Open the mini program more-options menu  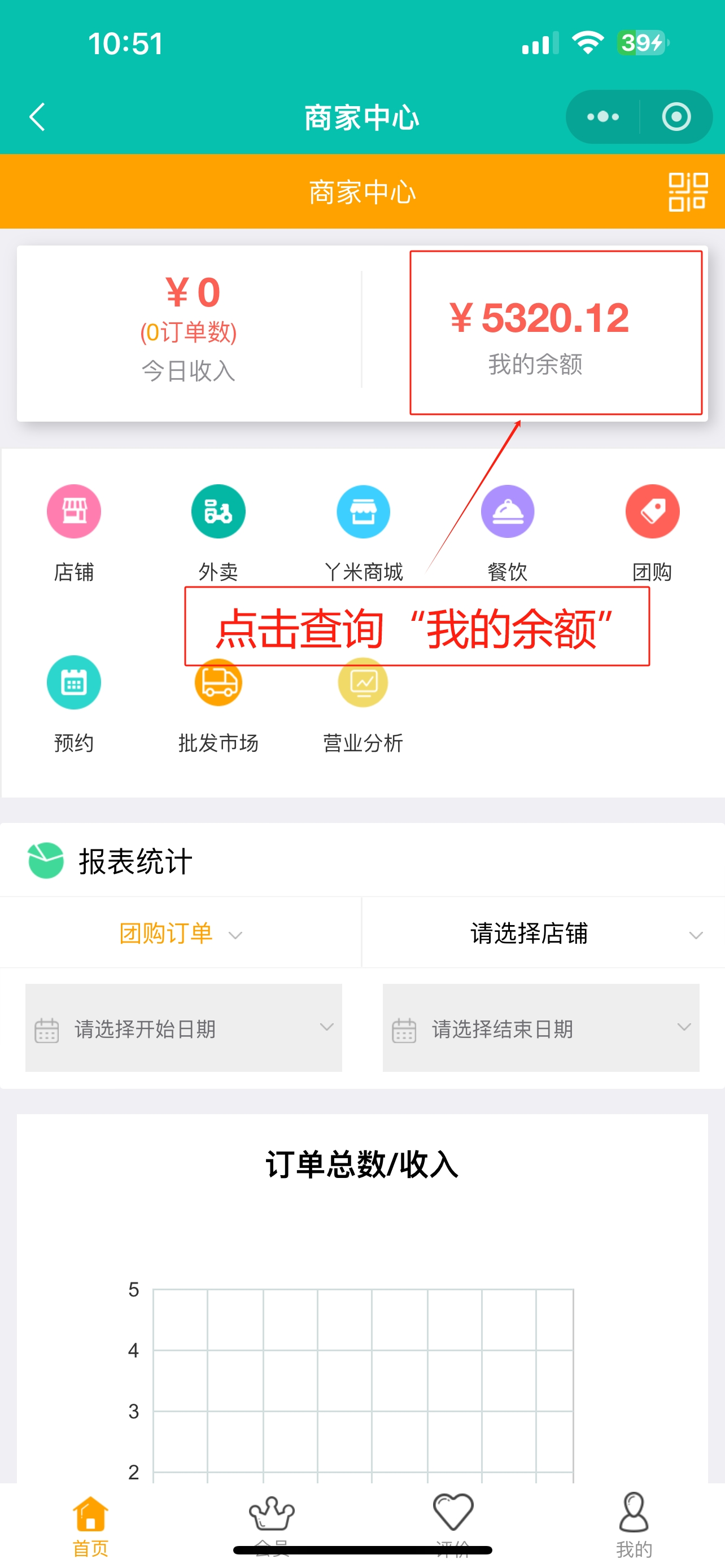602,117
